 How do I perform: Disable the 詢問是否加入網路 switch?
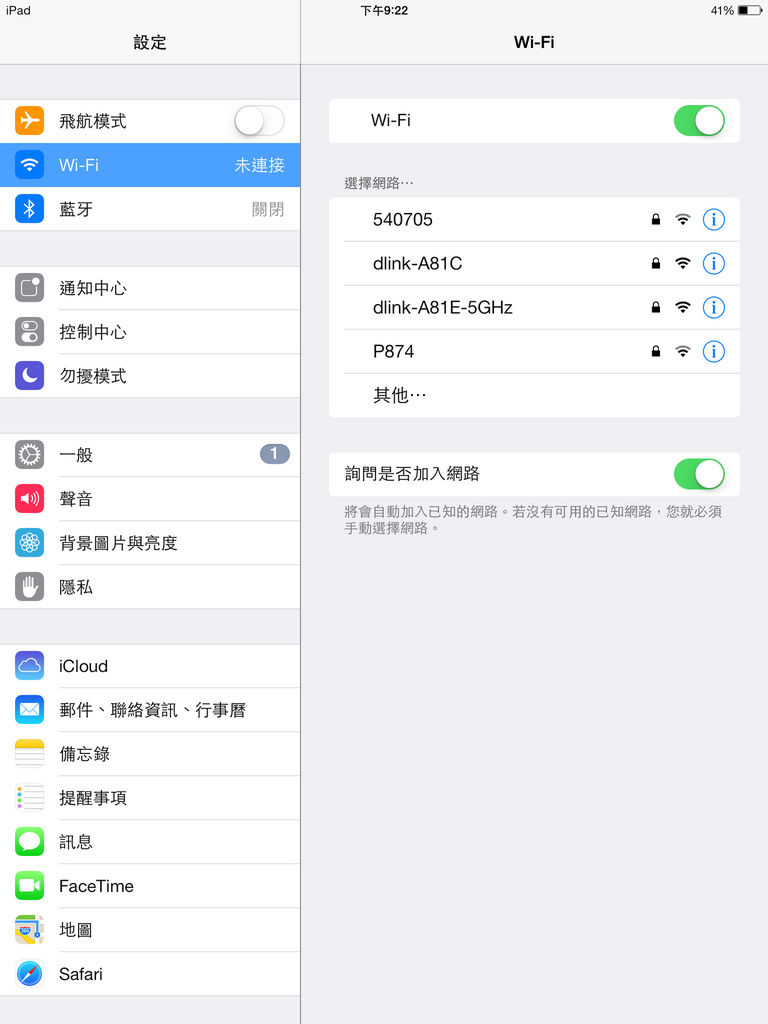point(699,474)
